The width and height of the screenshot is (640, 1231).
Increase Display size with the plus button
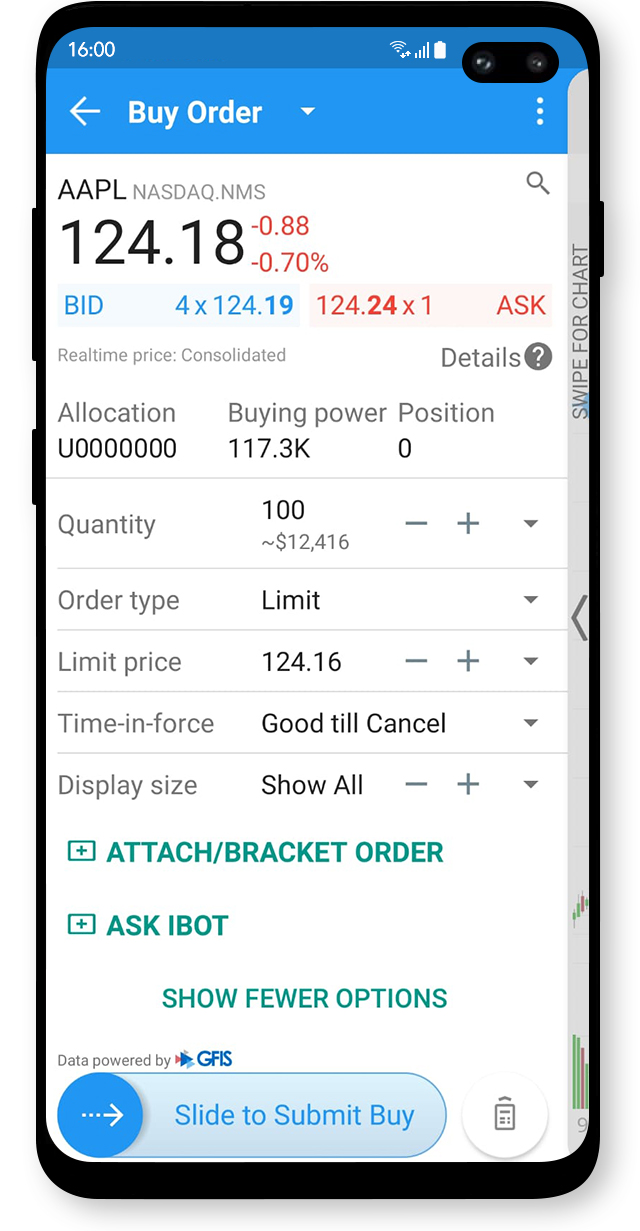tap(468, 785)
